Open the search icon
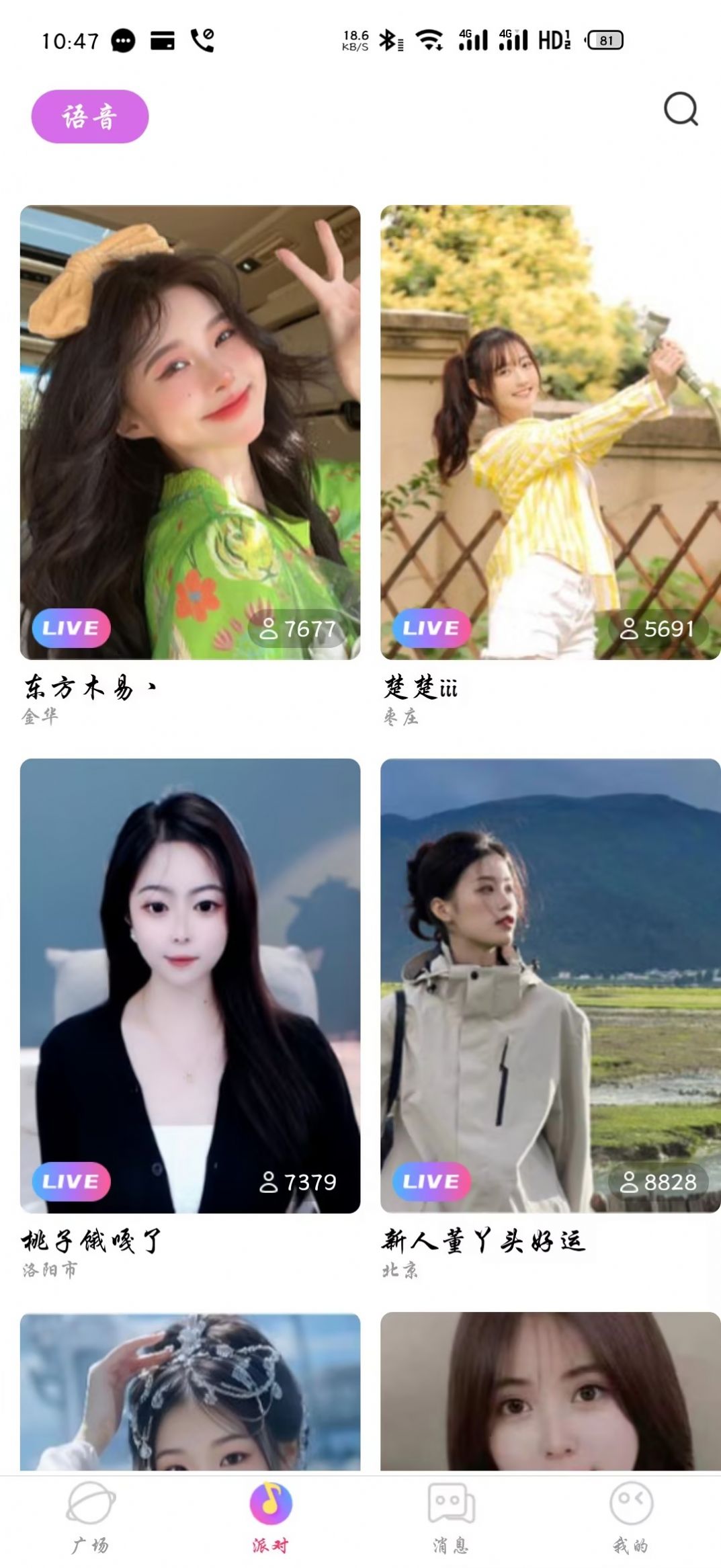Image resolution: width=721 pixels, height=1568 pixels. pos(681,109)
